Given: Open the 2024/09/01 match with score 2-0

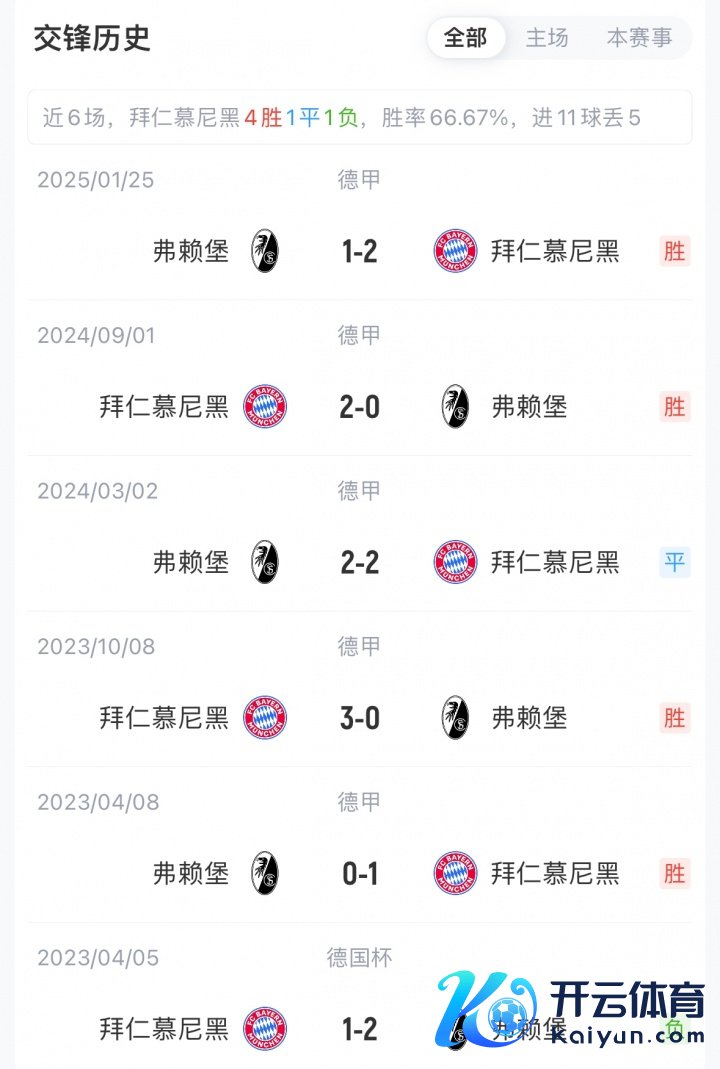Looking at the screenshot, I should pyautogui.click(x=359, y=407).
